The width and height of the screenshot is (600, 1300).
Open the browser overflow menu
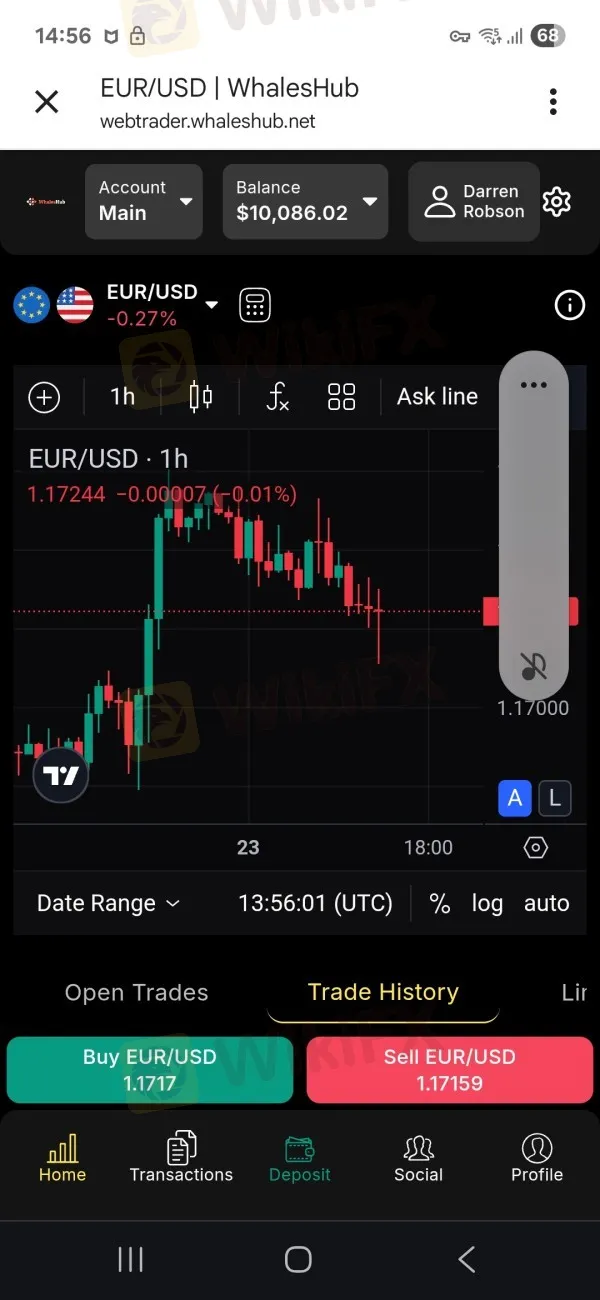coord(553,101)
